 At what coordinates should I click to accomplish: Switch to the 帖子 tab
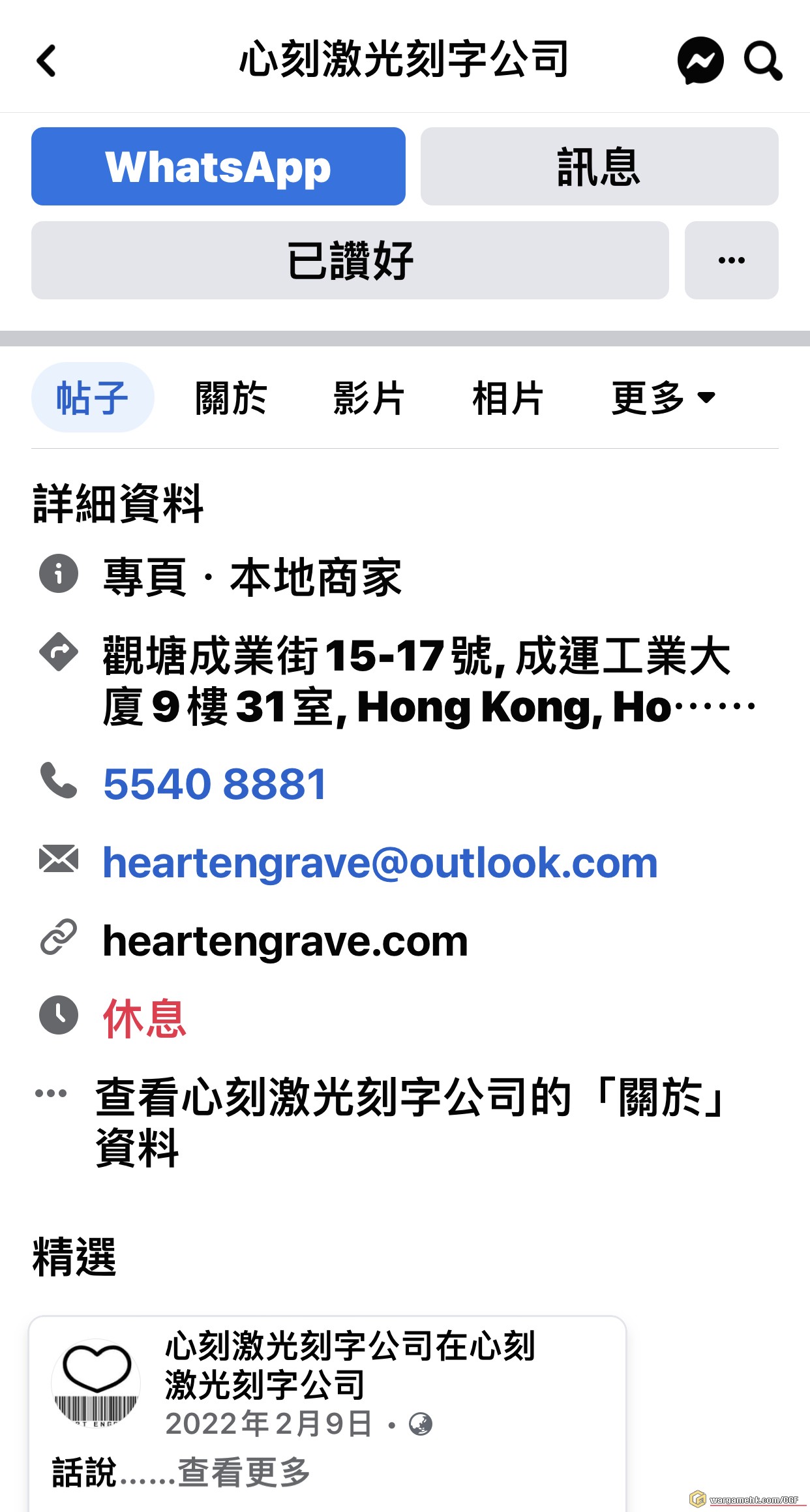click(x=93, y=397)
